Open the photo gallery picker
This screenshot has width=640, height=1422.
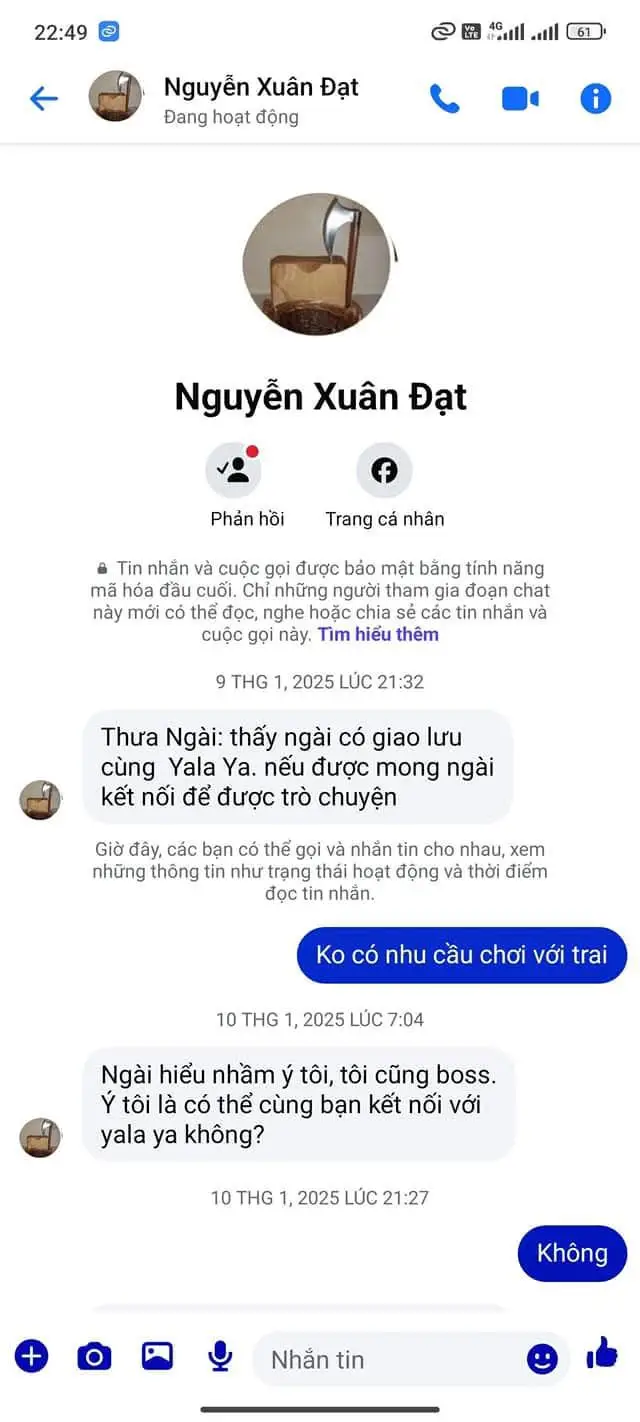(x=157, y=1356)
